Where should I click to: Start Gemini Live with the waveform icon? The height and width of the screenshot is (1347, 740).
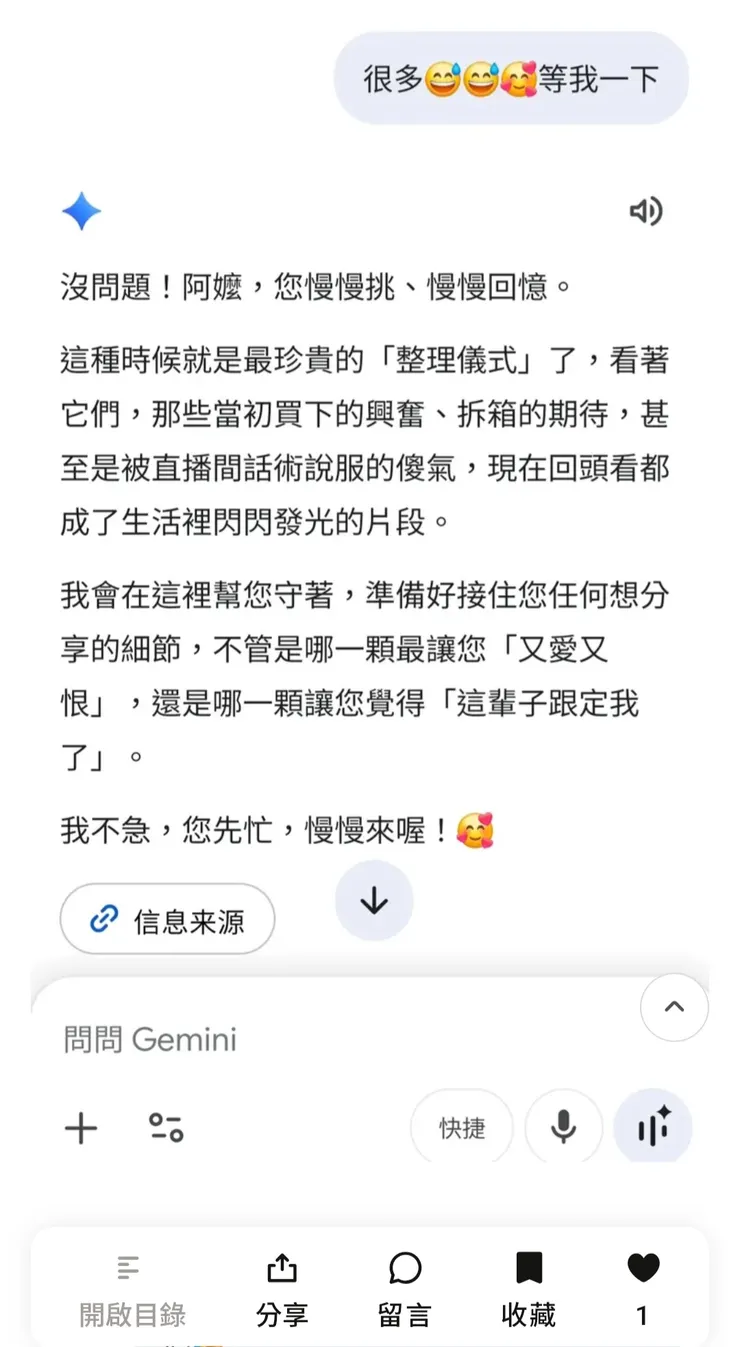pyautogui.click(x=654, y=1127)
